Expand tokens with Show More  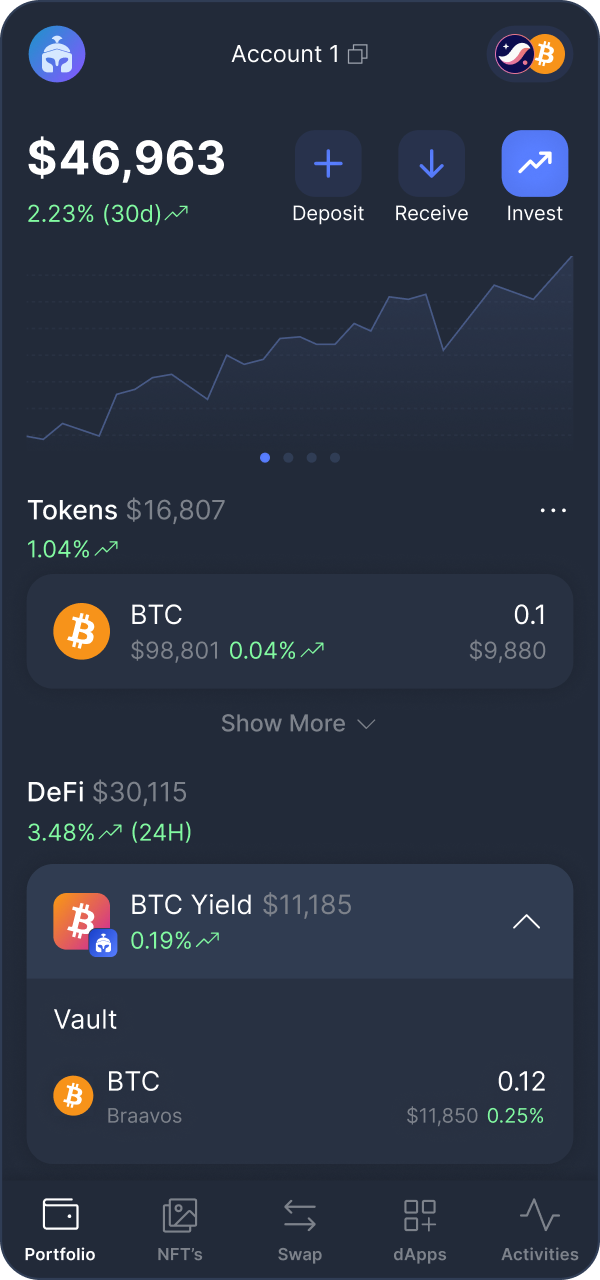(298, 723)
